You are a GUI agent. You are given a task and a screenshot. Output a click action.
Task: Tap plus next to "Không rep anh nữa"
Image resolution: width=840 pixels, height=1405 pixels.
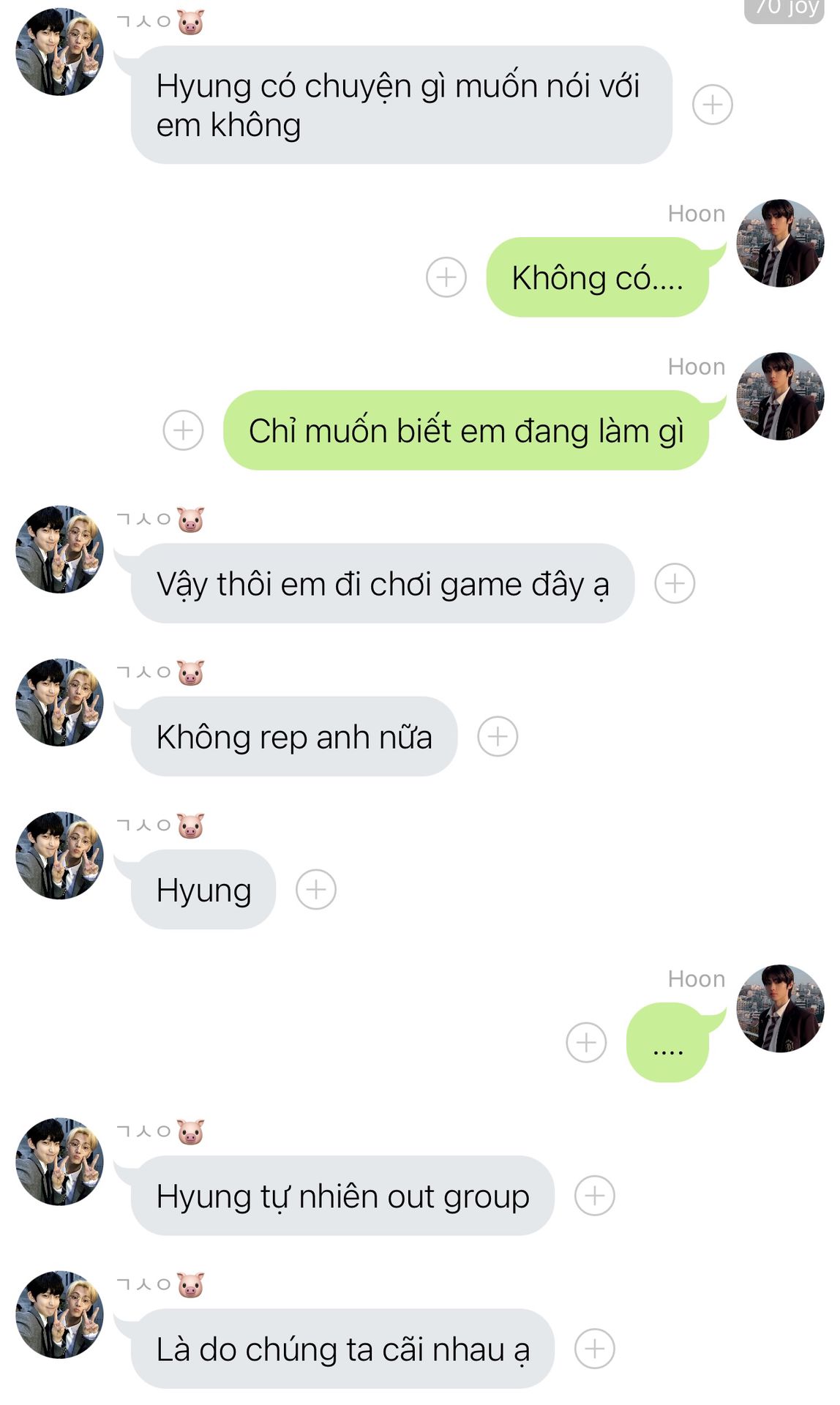point(498,736)
